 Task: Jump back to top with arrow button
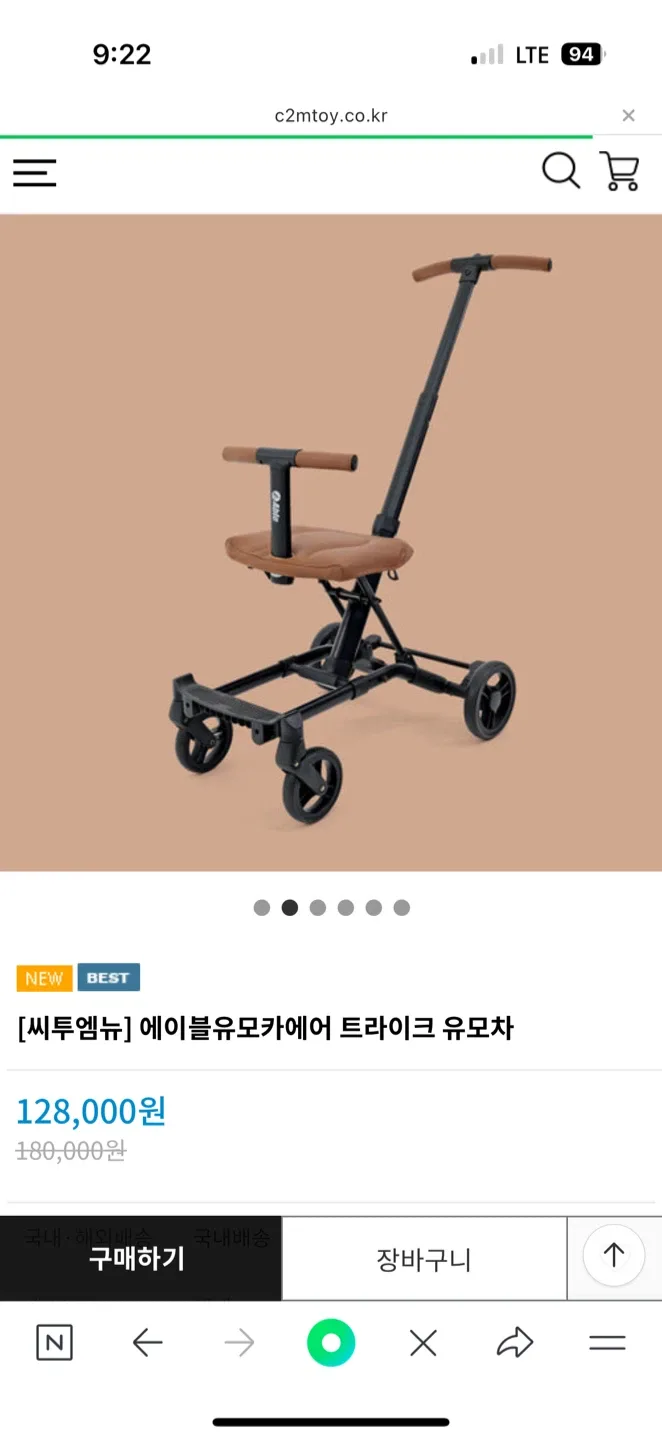click(x=613, y=1255)
